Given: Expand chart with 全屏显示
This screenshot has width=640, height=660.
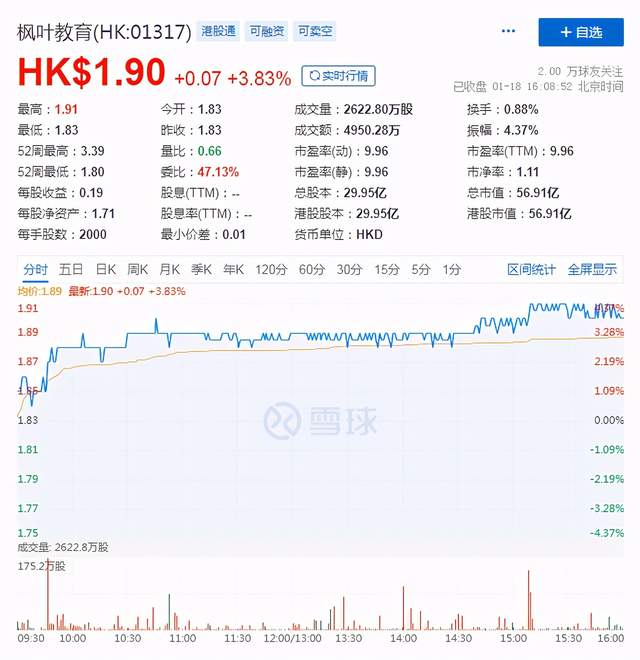Looking at the screenshot, I should pyautogui.click(x=592, y=269).
